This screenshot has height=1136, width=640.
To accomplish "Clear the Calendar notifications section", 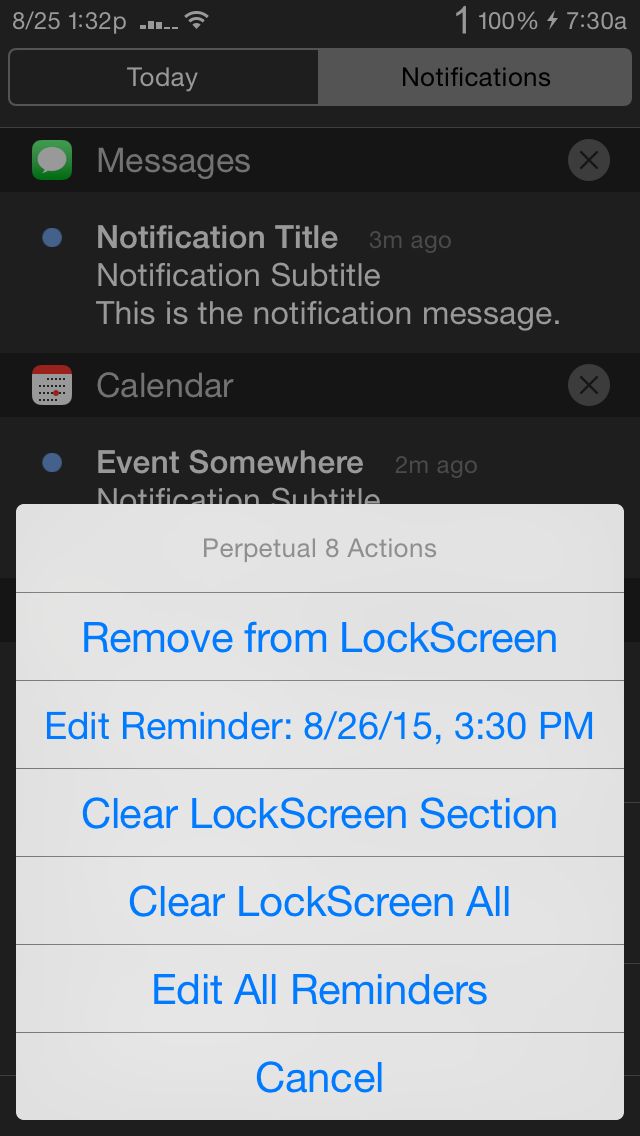I will 588,385.
